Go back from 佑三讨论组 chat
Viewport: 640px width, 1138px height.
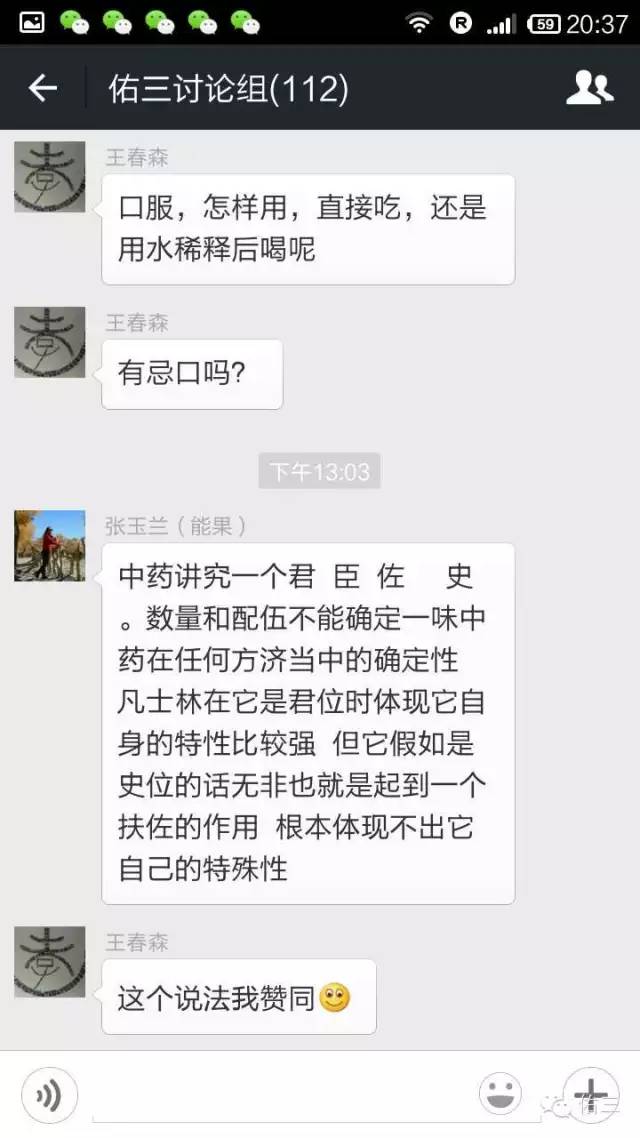coord(42,88)
